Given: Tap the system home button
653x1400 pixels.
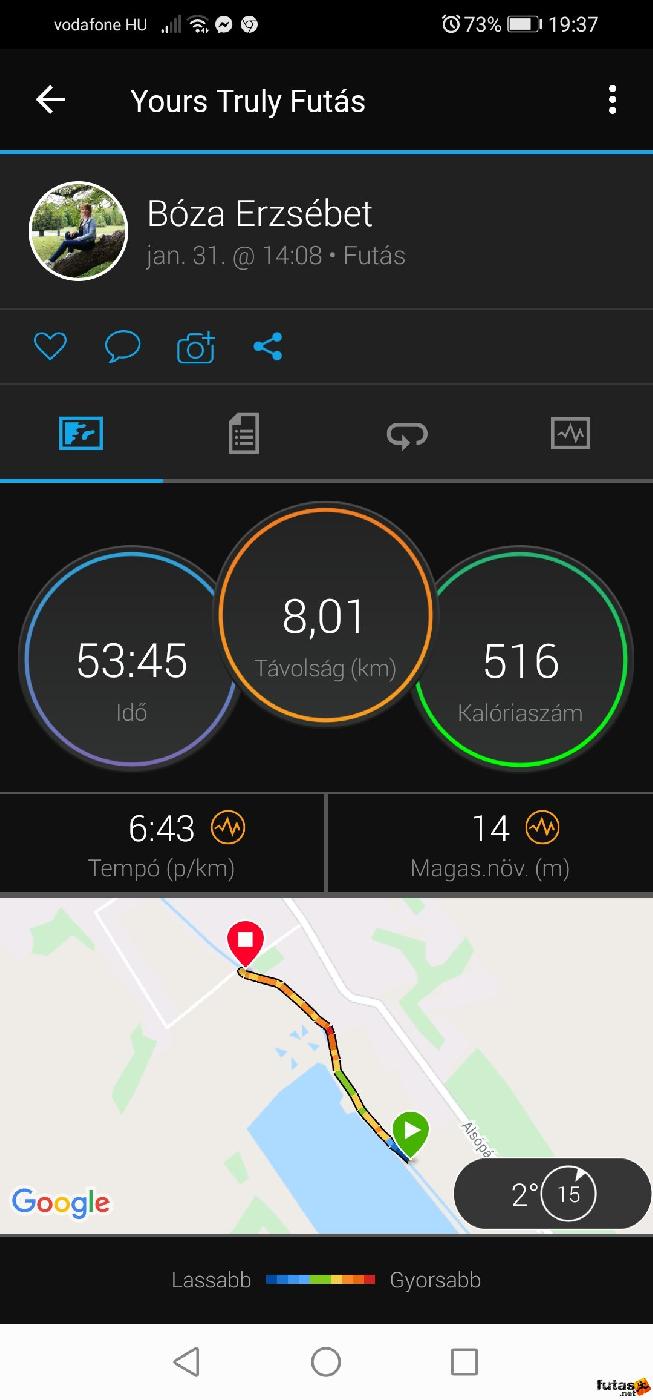Looking at the screenshot, I should point(326,1361).
